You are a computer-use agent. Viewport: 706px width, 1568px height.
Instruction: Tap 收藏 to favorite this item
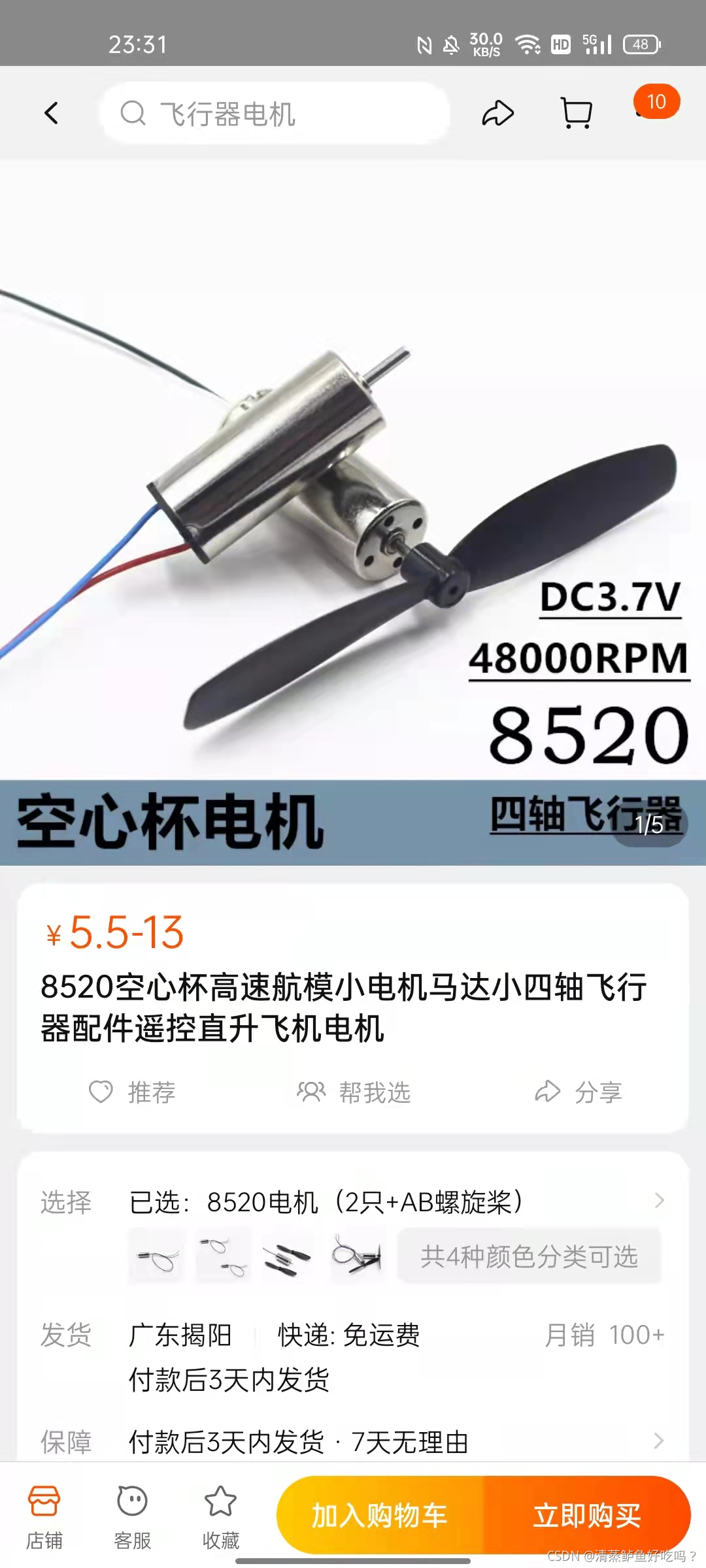pyautogui.click(x=220, y=1516)
